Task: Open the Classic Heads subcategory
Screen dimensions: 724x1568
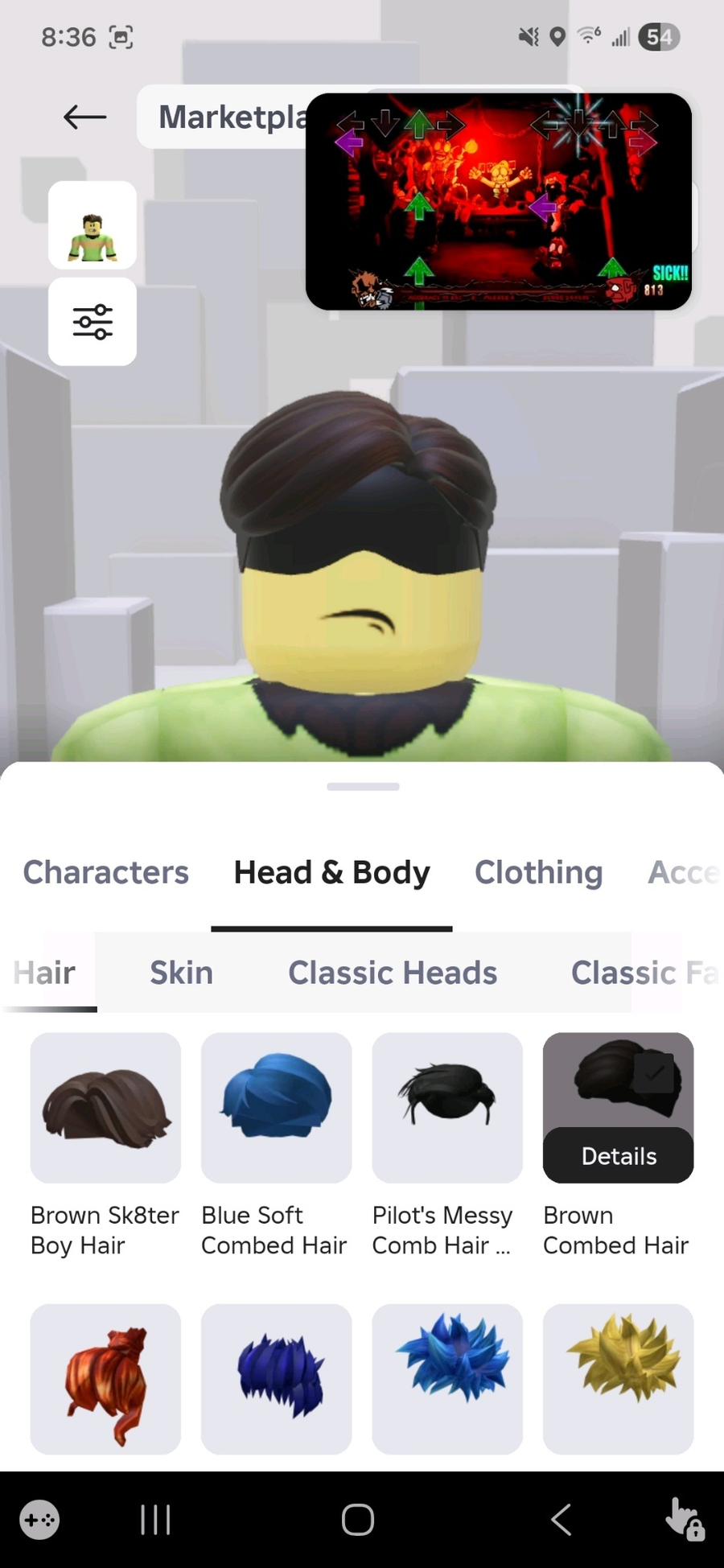Action: pos(393,973)
